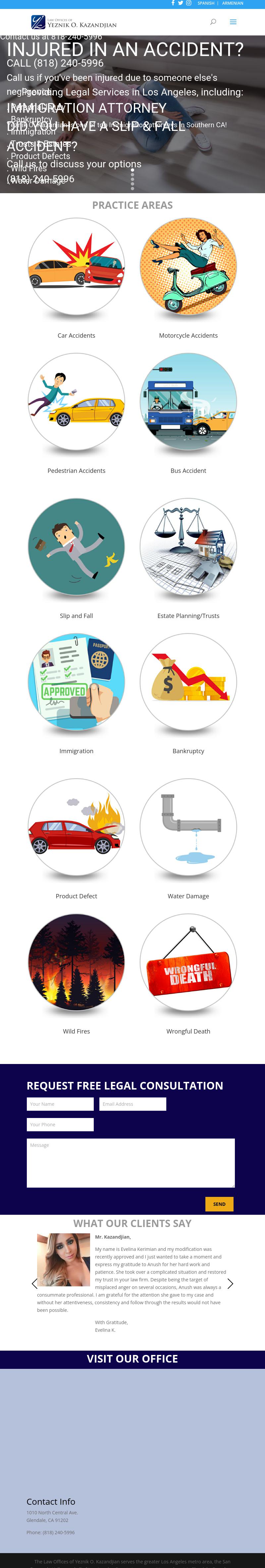This screenshot has width=265, height=1568.
Task: Go to the previous client testimonial
Action: pyautogui.click(x=35, y=1284)
